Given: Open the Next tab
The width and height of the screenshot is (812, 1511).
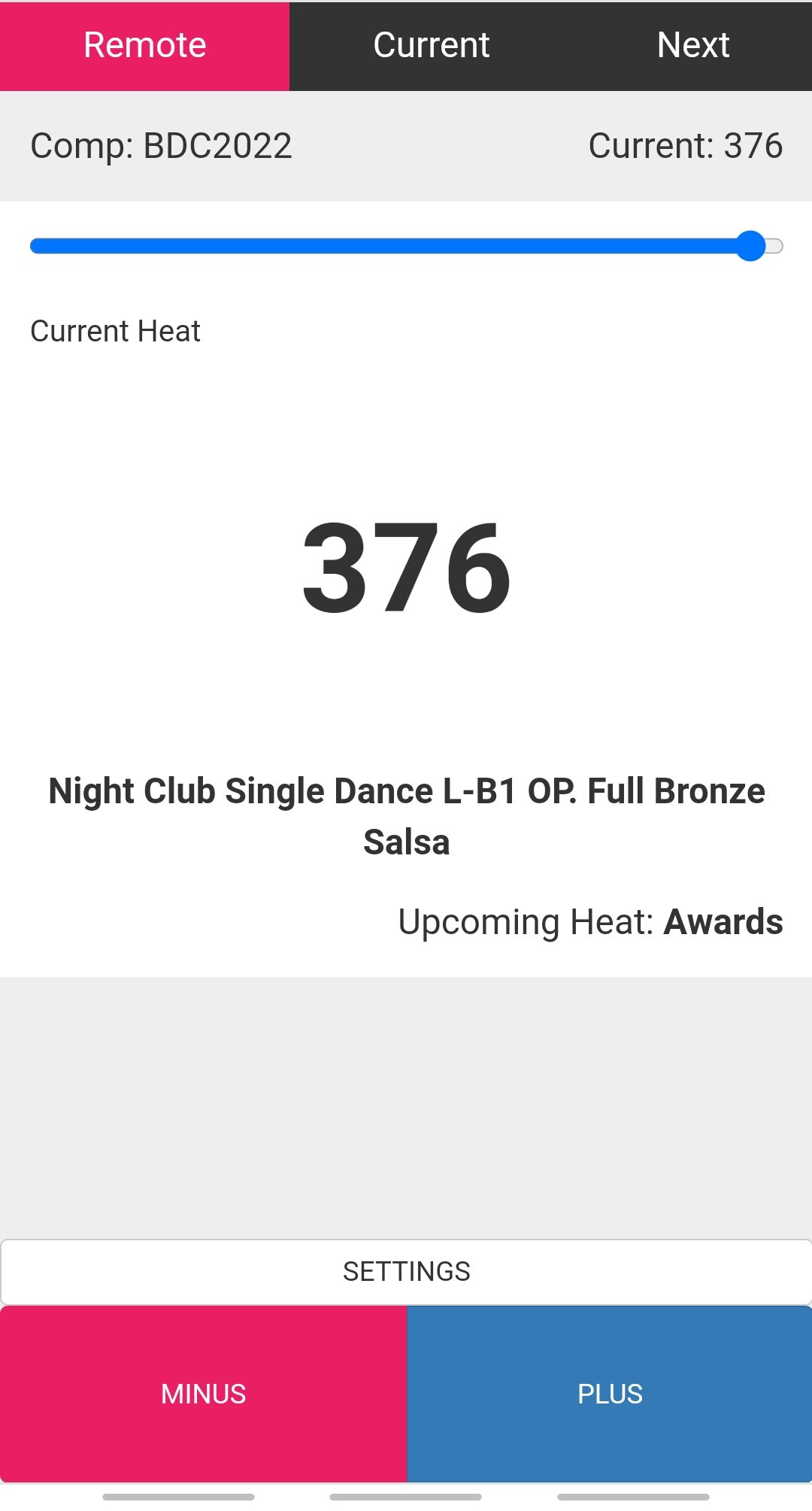Looking at the screenshot, I should (x=692, y=46).
